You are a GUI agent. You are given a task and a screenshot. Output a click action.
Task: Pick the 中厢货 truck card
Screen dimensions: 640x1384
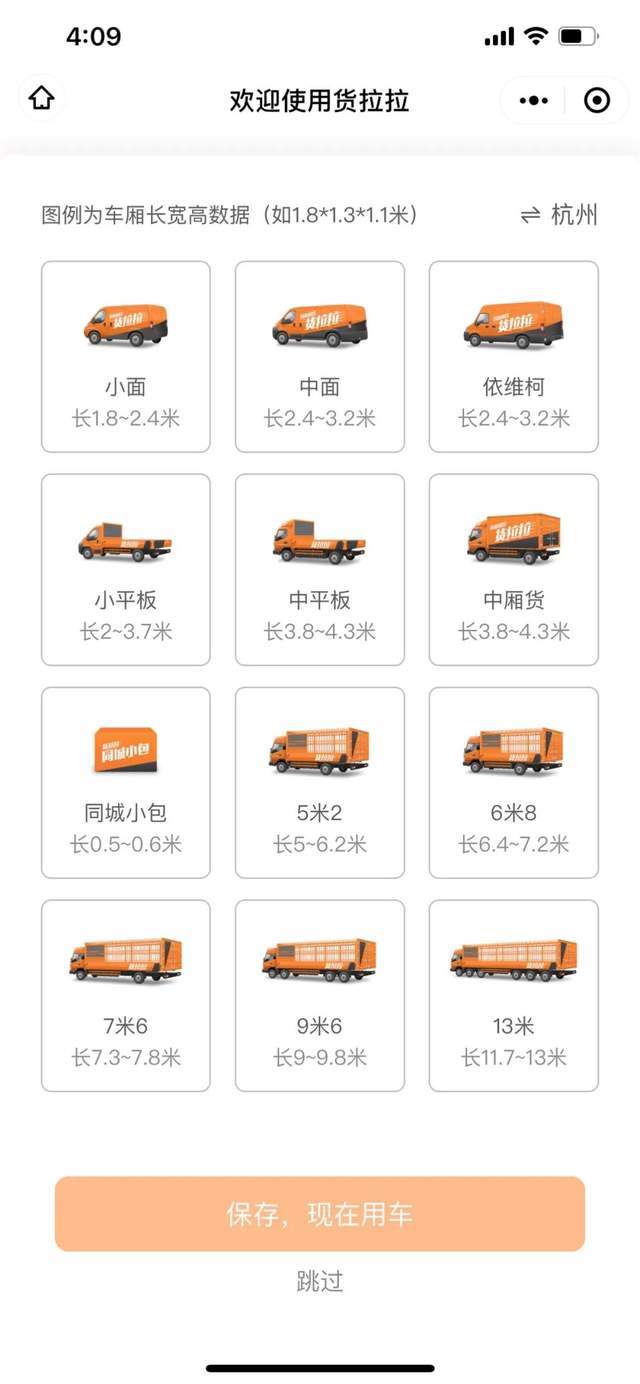514,570
